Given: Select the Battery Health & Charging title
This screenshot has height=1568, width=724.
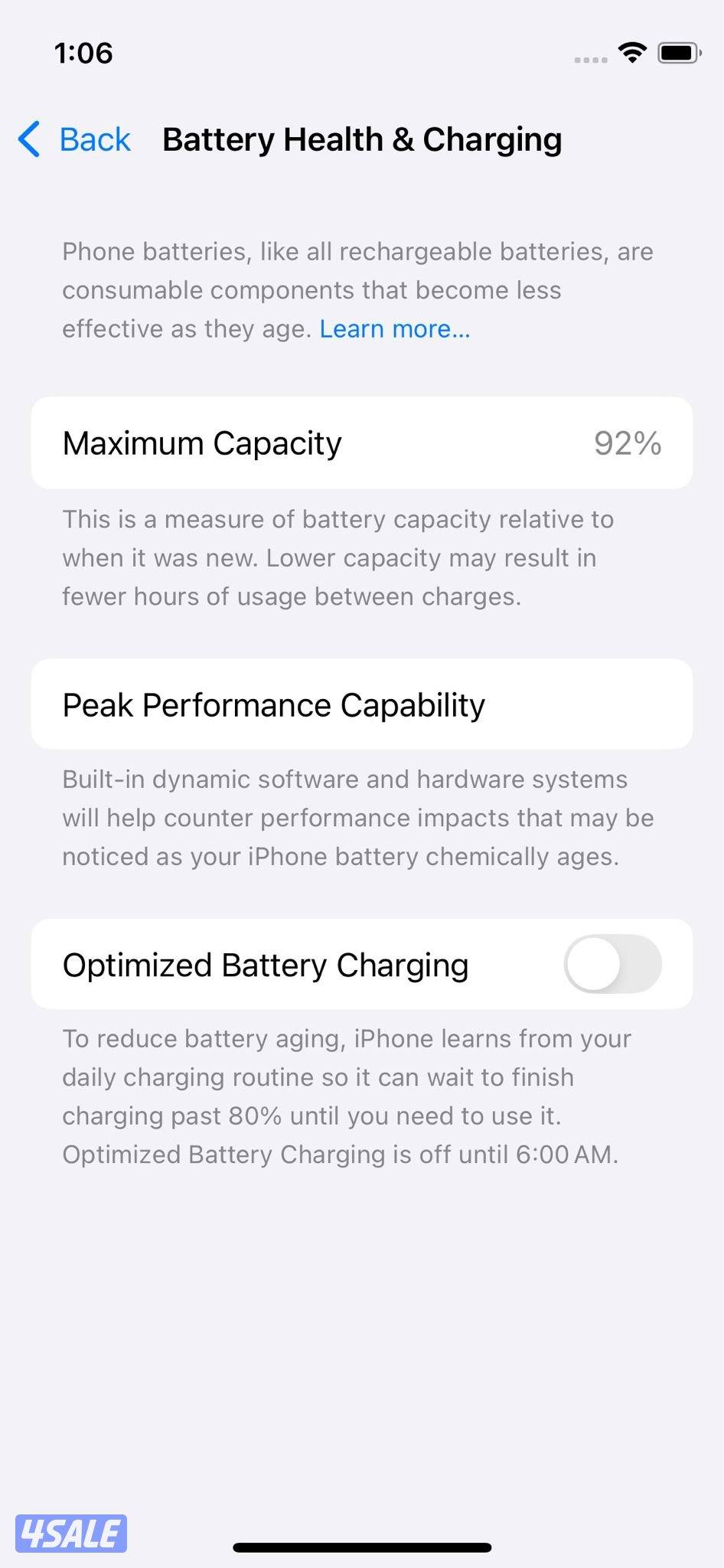Looking at the screenshot, I should point(362,139).
